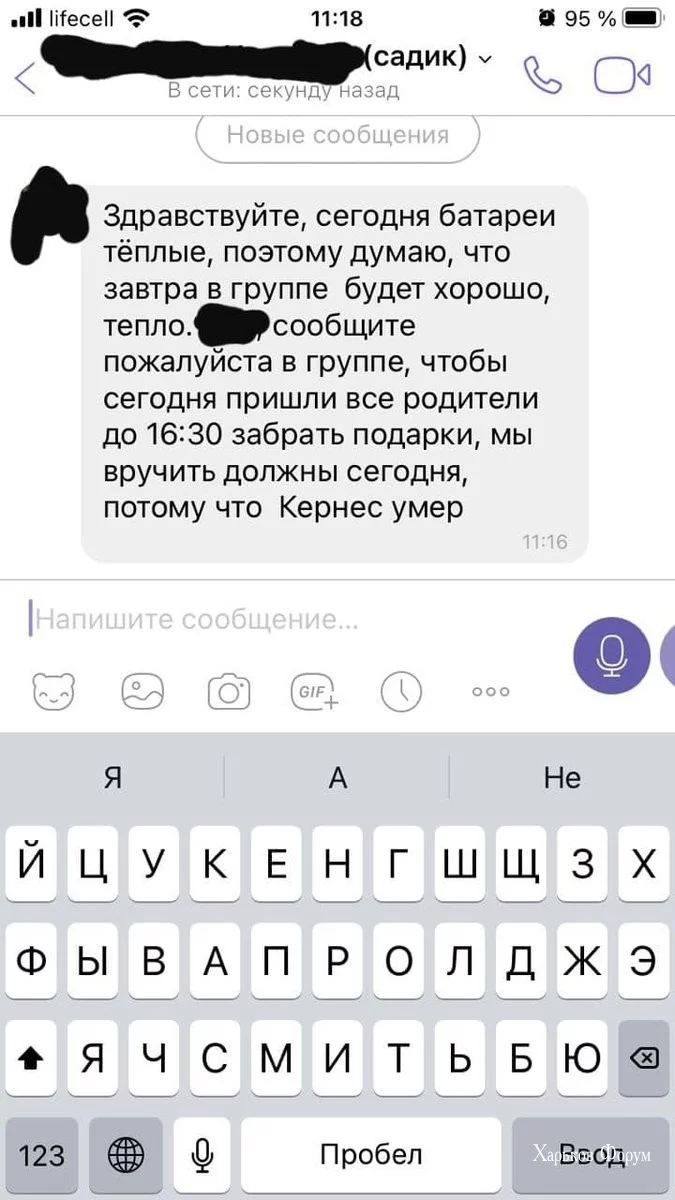The image size is (675, 1200).
Task: Tap the Пробел space key
Action: (x=371, y=1155)
